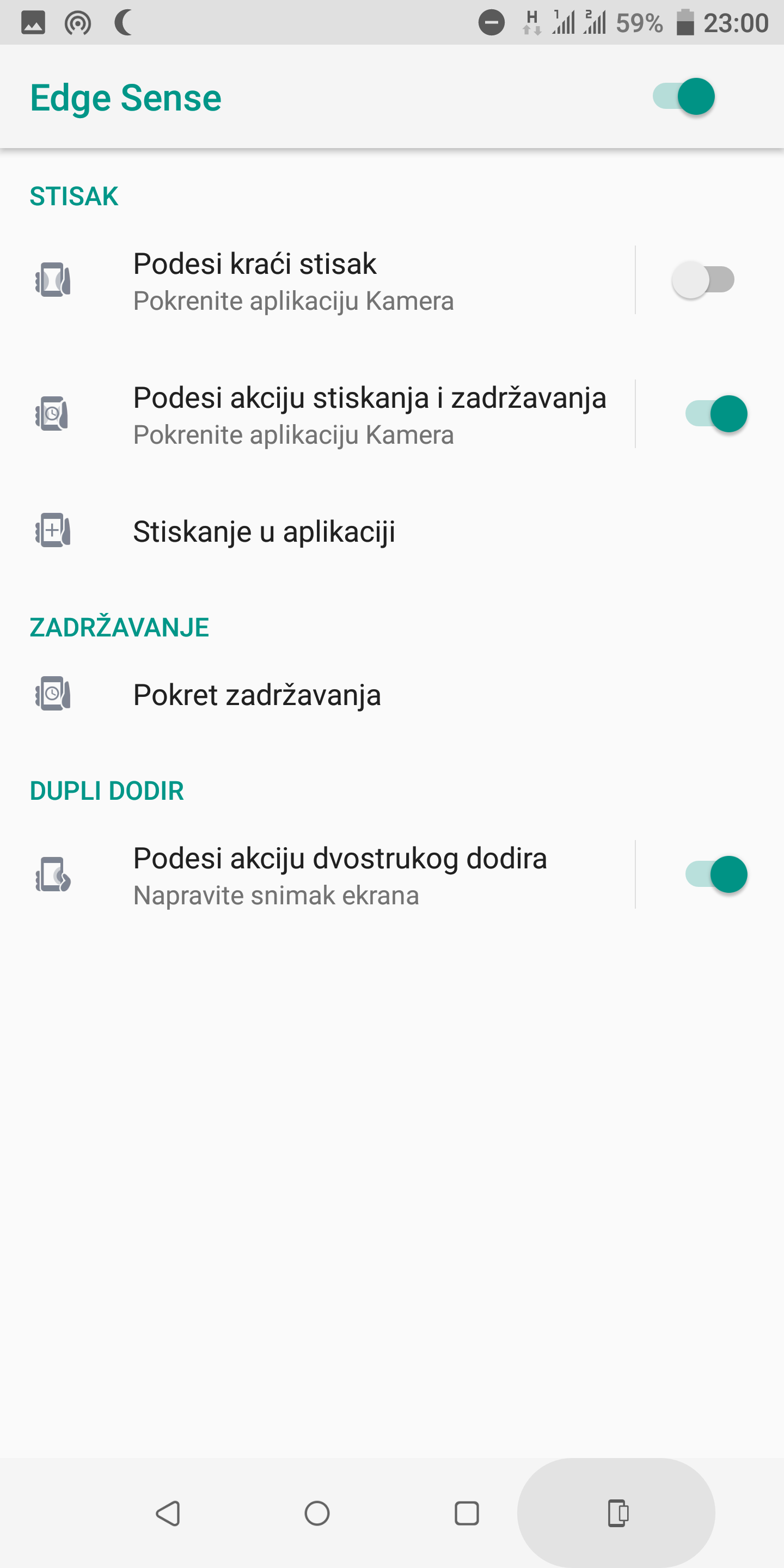Turn off the main Edge Sense switch

[x=684, y=96]
